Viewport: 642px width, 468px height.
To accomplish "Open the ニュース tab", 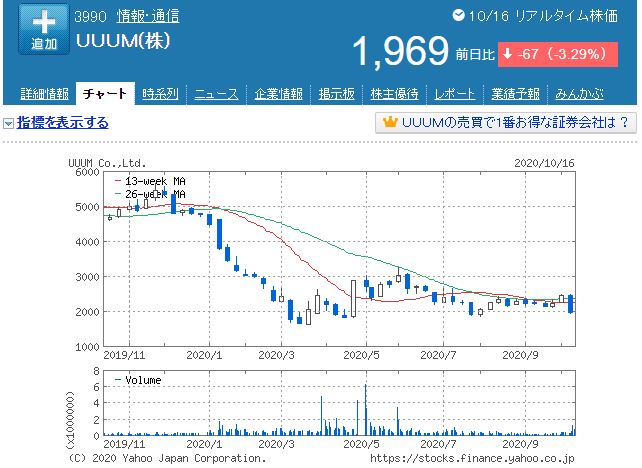I will click(x=216, y=95).
